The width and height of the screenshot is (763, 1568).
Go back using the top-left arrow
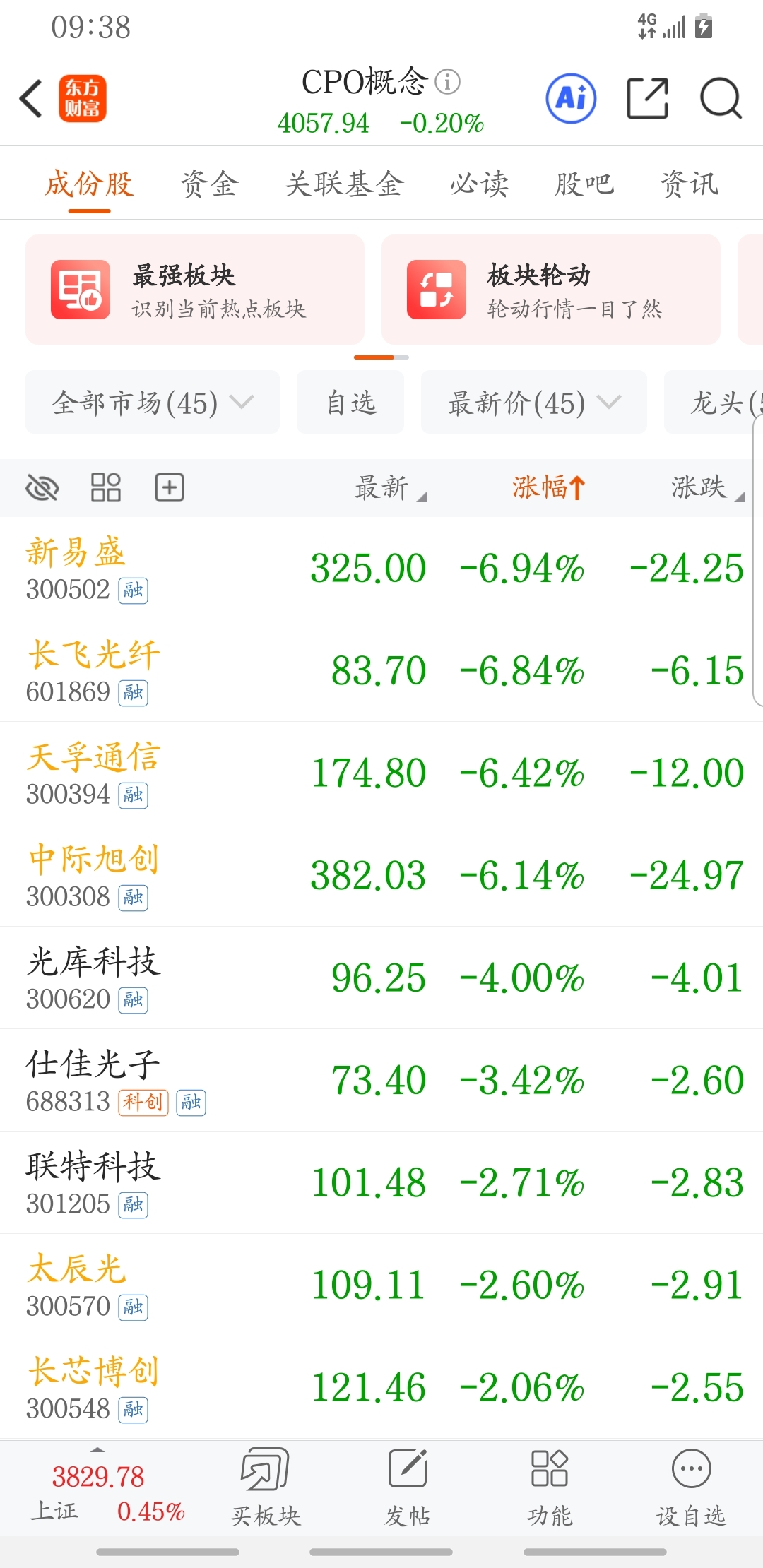(32, 98)
